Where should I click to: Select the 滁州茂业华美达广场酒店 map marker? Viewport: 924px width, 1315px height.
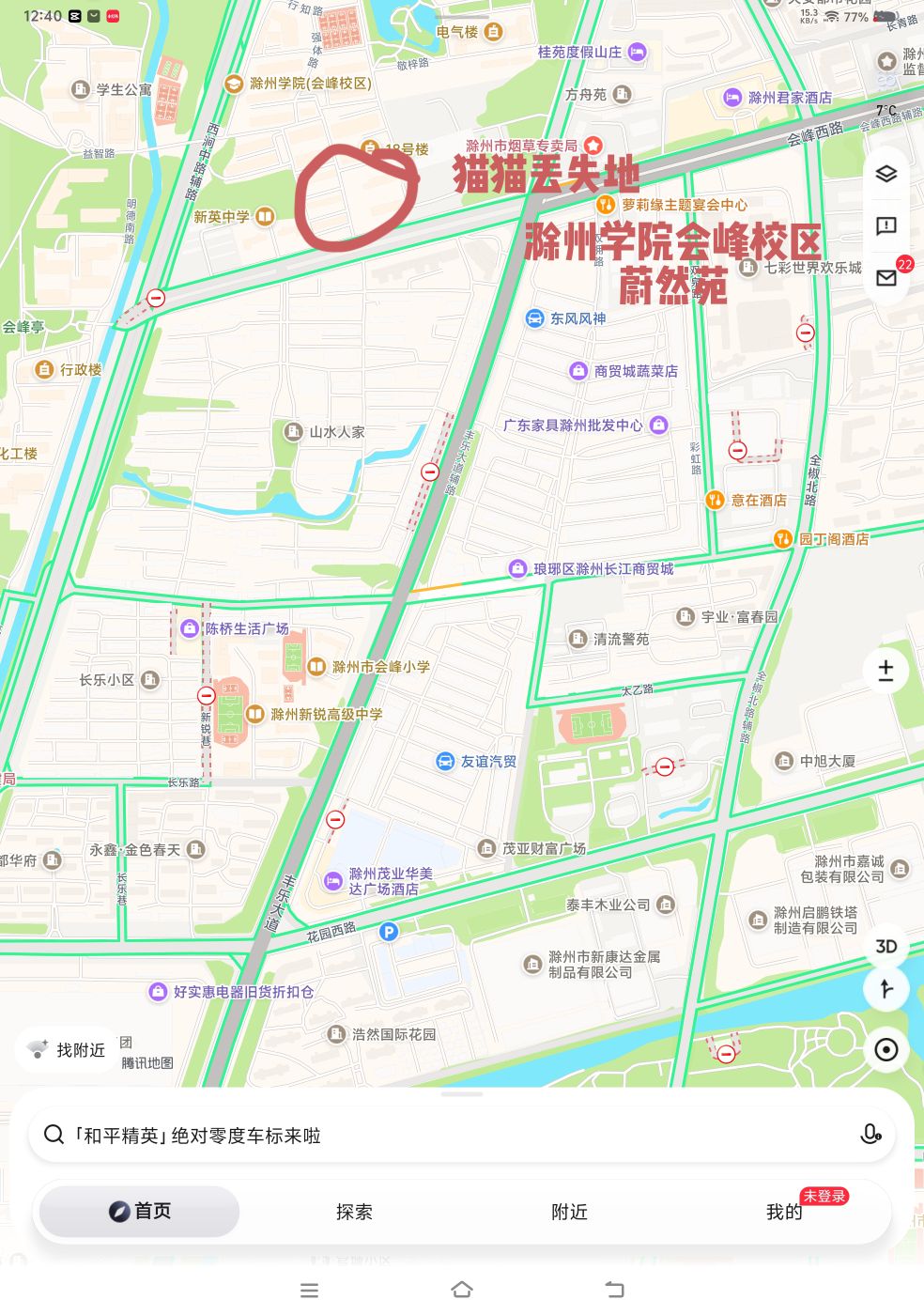333,881
